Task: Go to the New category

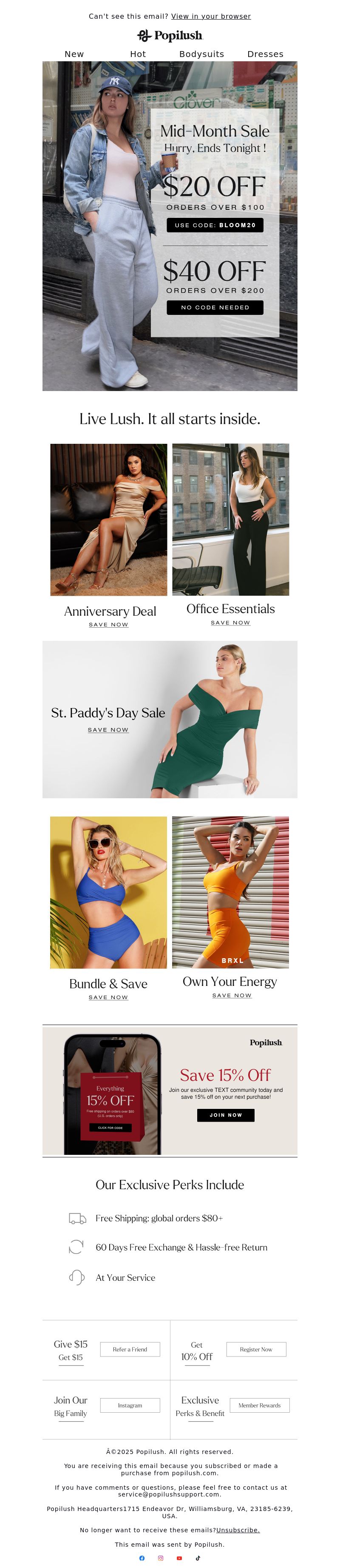Action: pyautogui.click(x=74, y=54)
